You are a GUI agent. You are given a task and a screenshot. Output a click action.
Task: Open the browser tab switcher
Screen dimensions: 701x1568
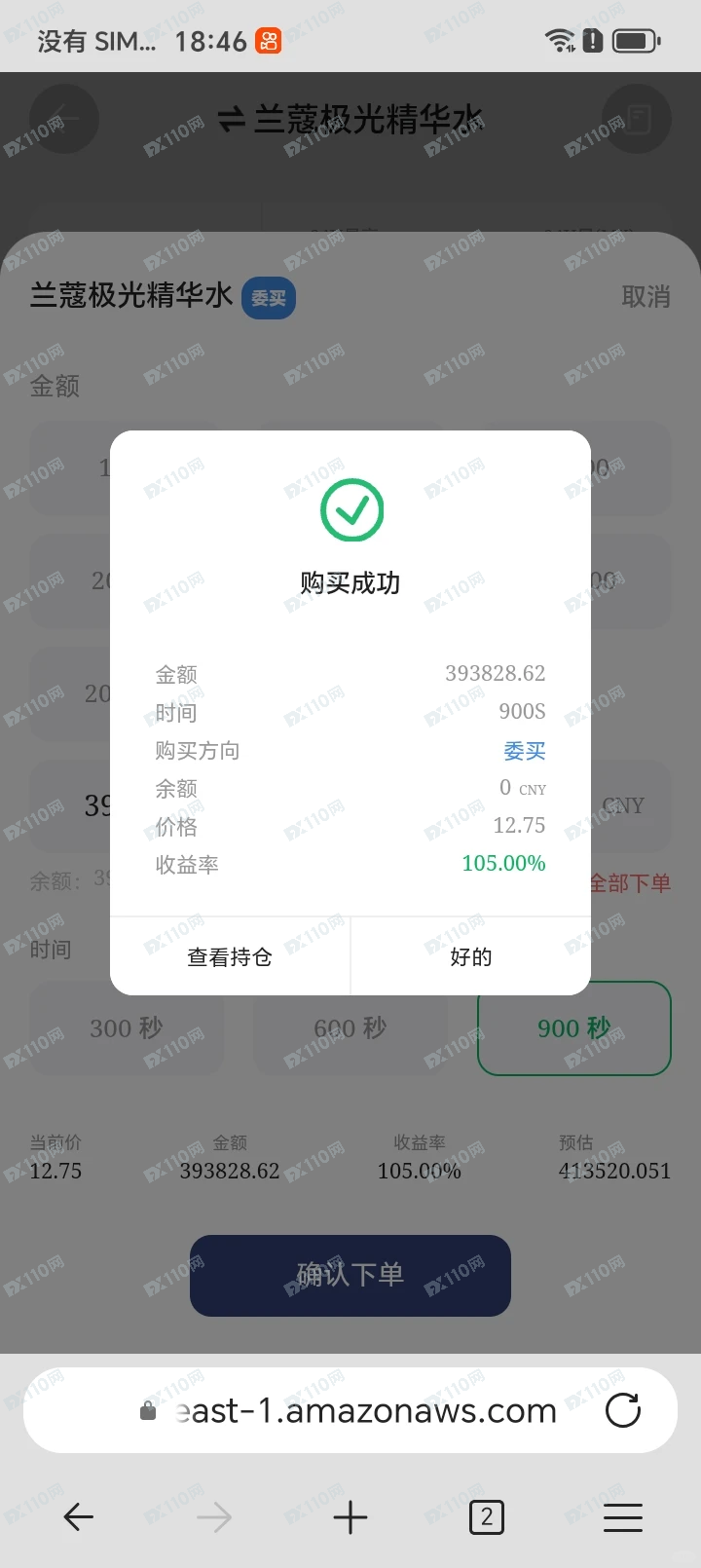pos(487,1517)
